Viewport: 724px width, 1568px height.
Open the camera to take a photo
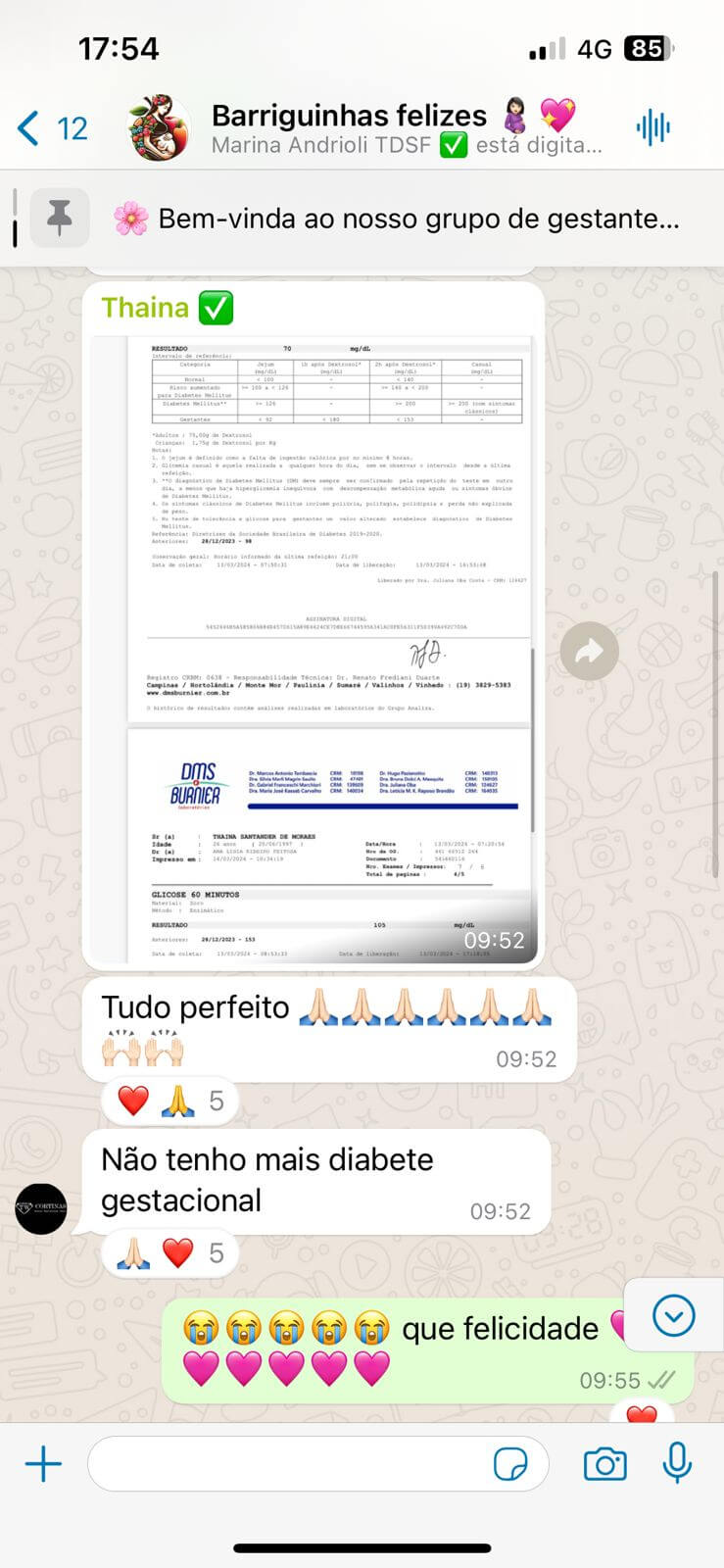pos(604,1464)
